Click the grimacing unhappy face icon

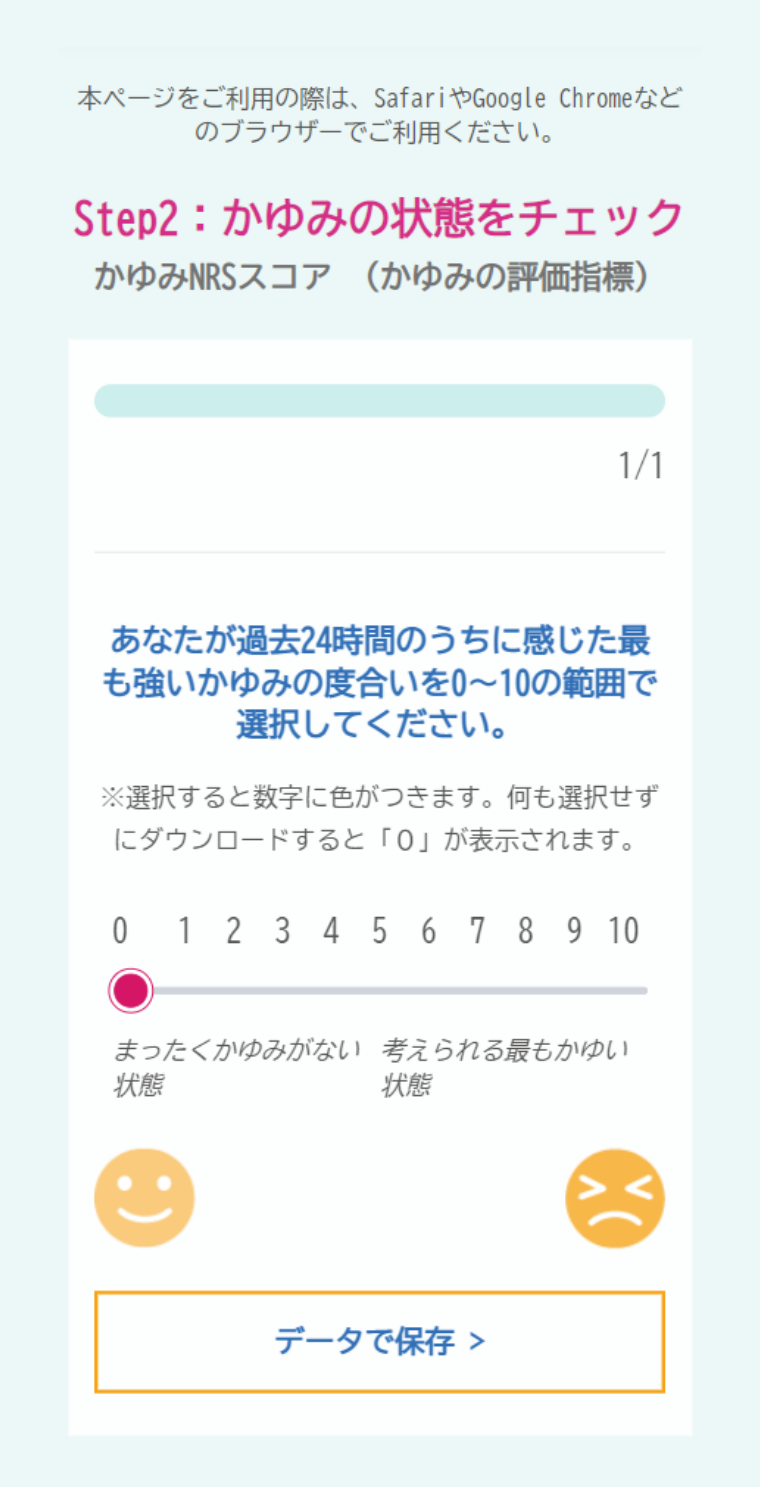615,1196
